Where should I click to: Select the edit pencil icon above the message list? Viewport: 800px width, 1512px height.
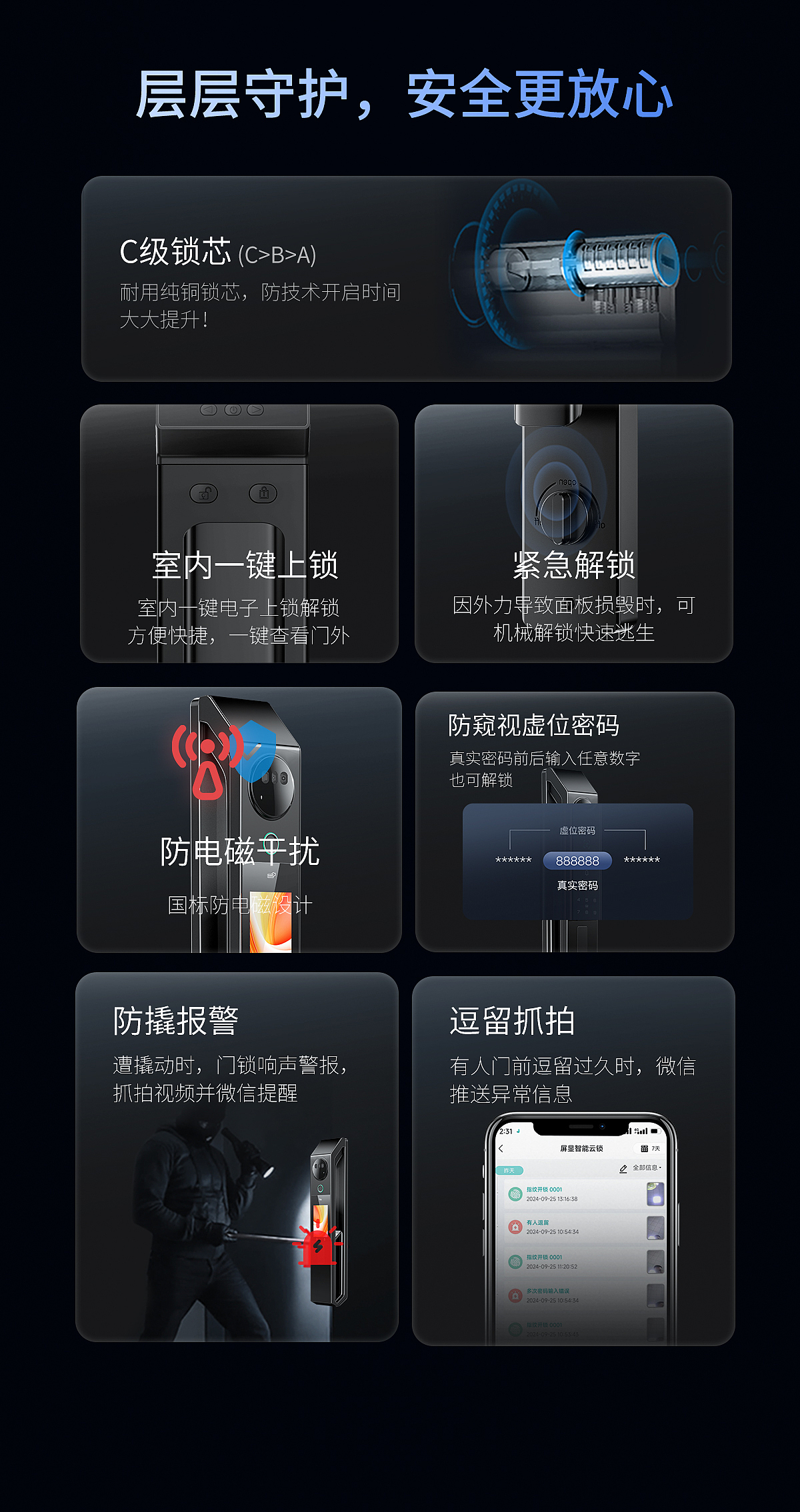pos(624,1169)
